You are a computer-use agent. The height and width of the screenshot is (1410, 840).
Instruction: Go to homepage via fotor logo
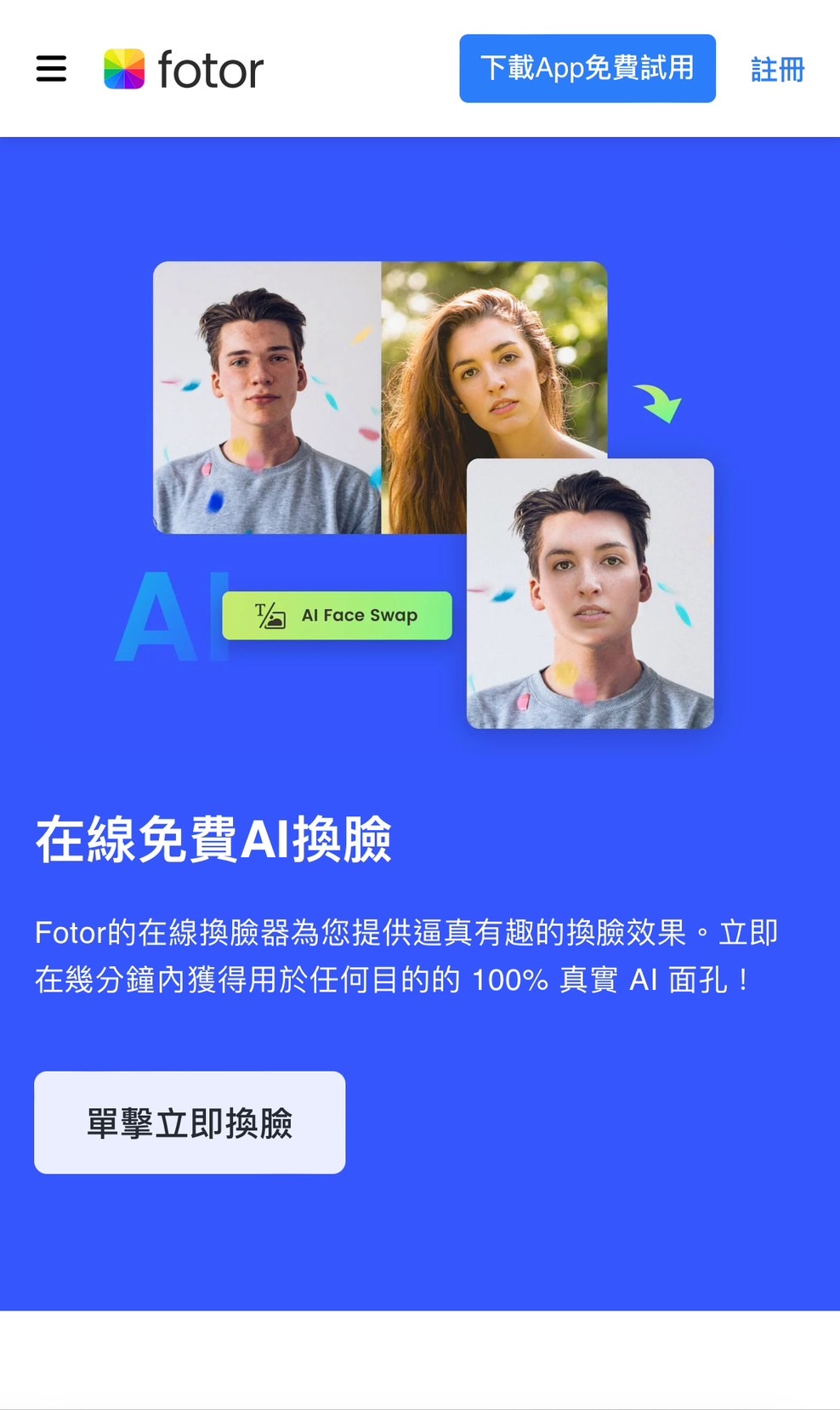pos(184,69)
